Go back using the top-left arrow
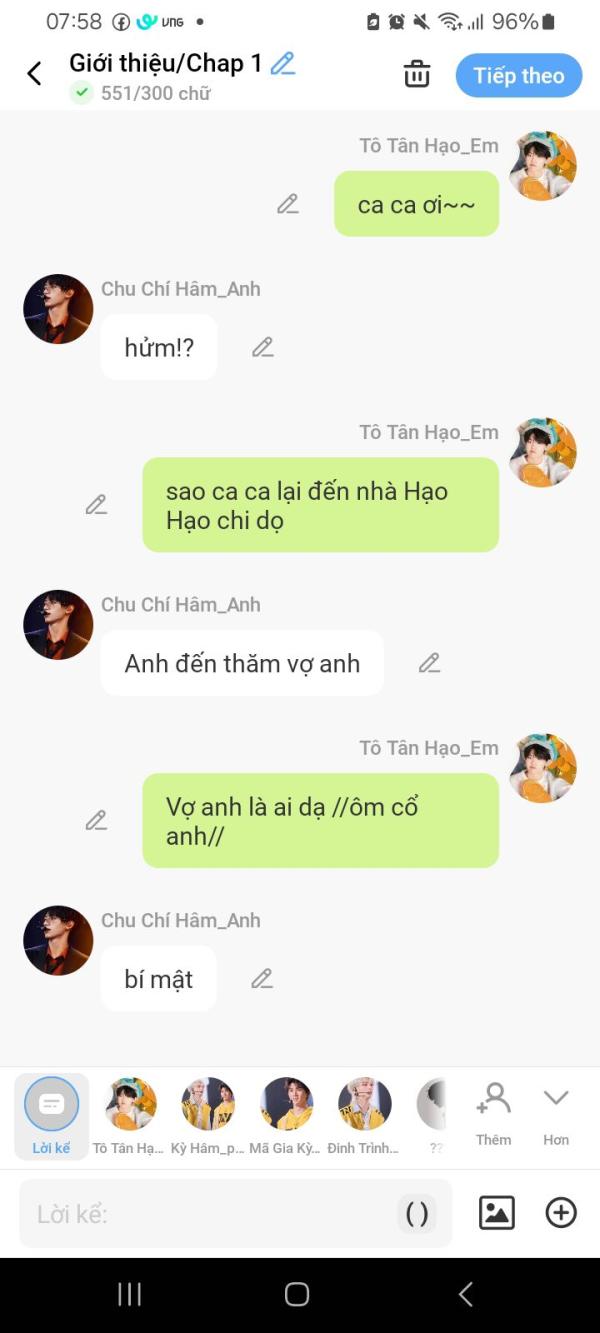The height and width of the screenshot is (1333, 600). (34, 74)
